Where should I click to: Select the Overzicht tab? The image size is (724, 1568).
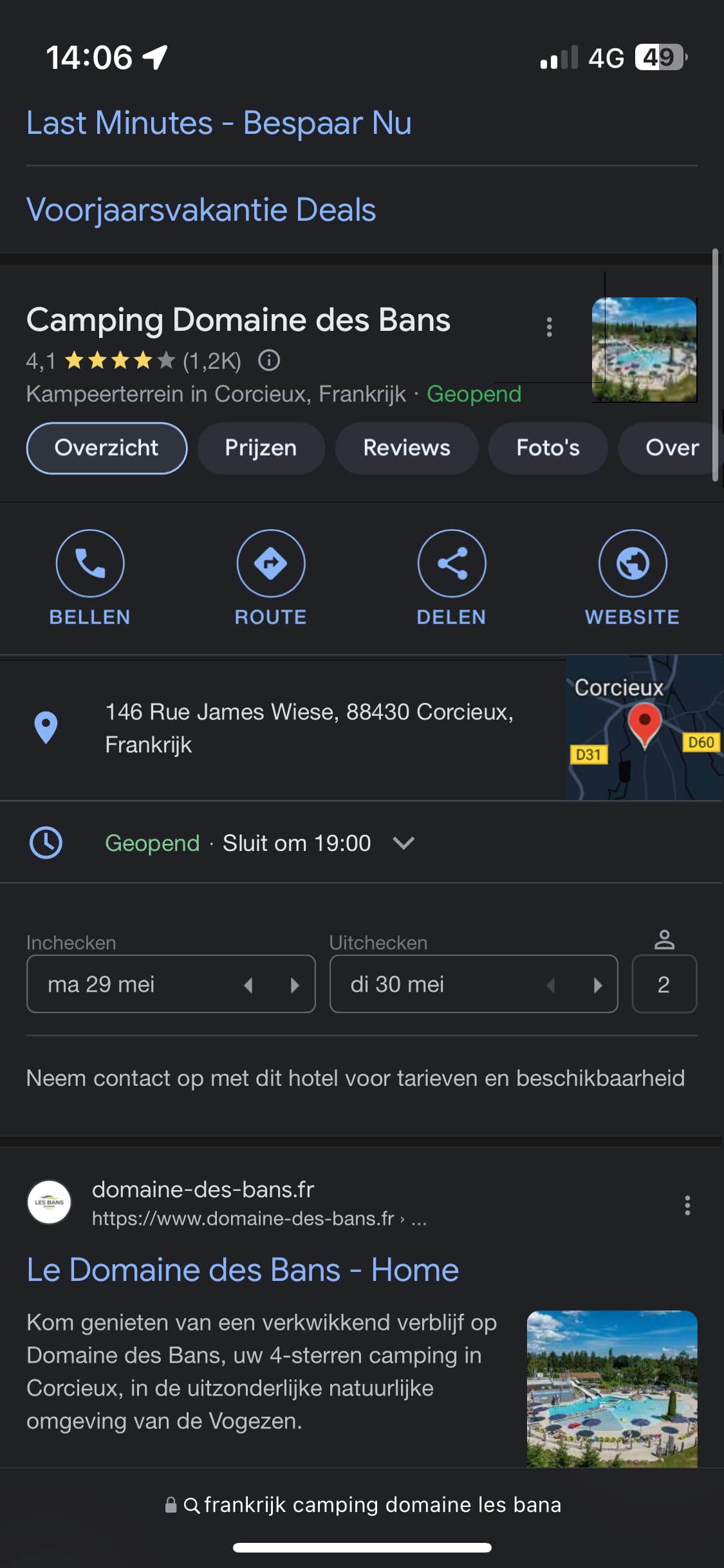click(107, 448)
